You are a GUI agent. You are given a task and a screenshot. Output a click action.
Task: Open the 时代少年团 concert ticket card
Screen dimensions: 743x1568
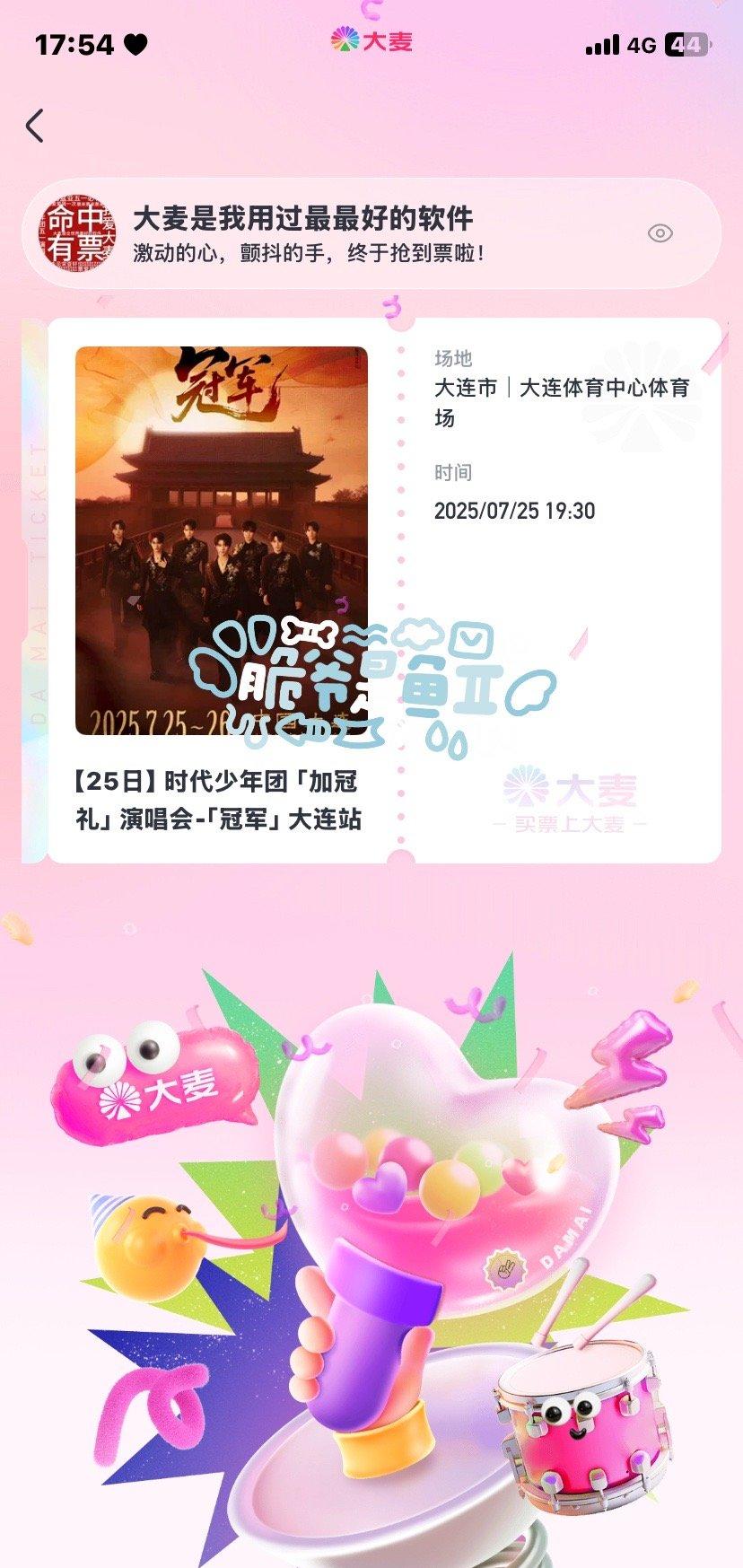click(x=384, y=591)
